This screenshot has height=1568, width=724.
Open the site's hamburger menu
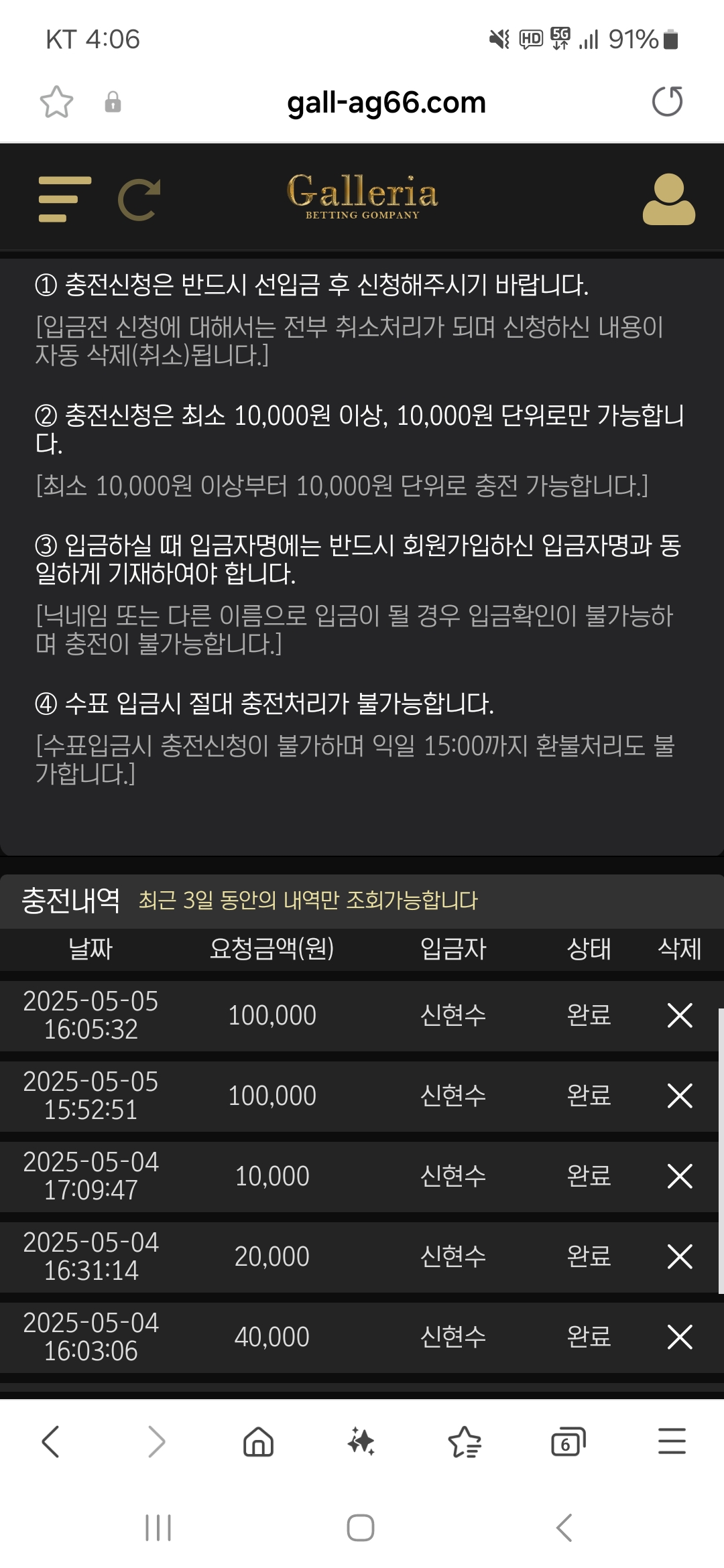coord(64,199)
